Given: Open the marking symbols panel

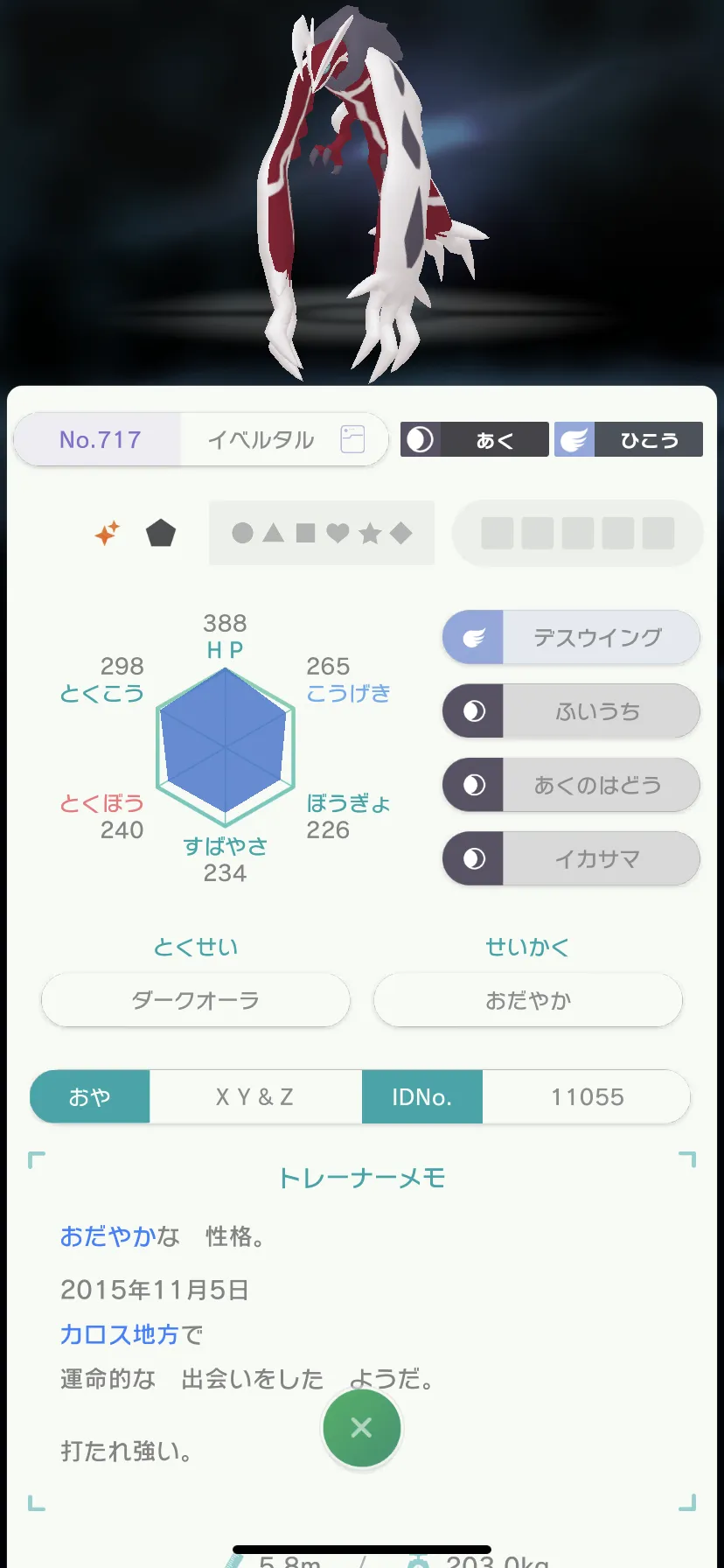Looking at the screenshot, I should [322, 533].
